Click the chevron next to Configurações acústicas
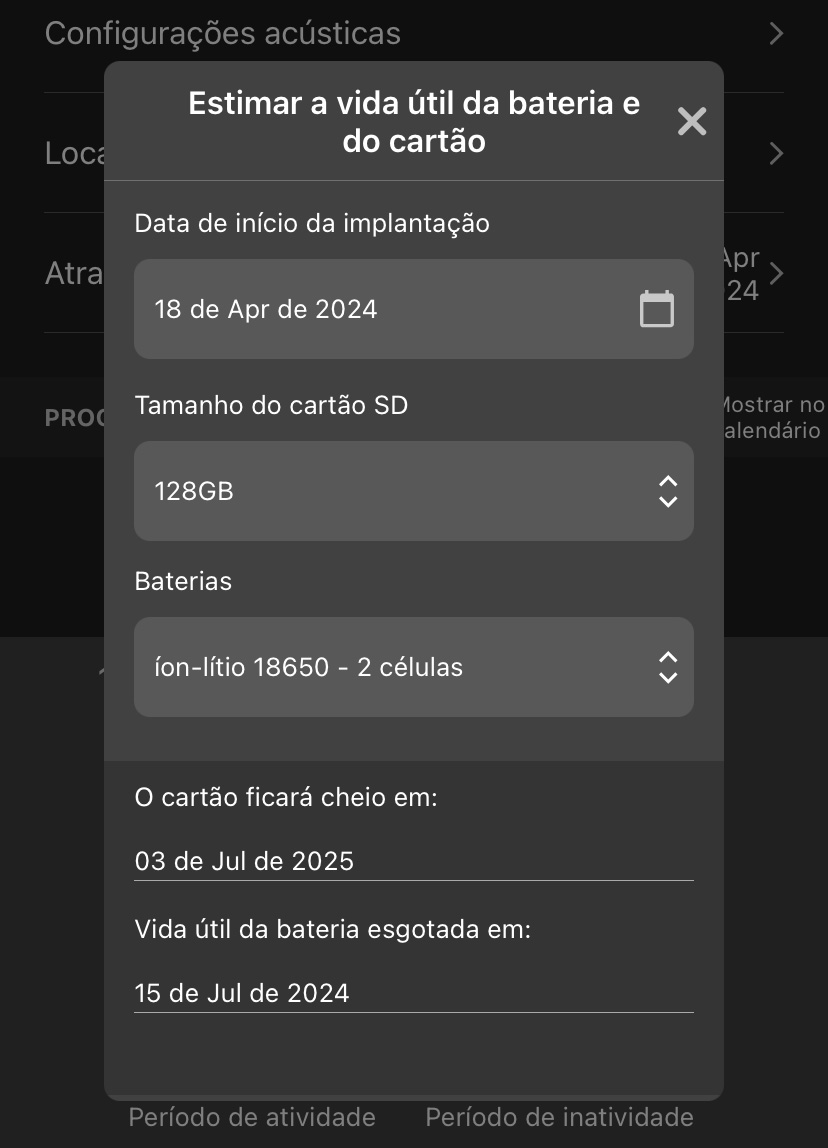Viewport: 828px width, 1148px height. tap(777, 33)
